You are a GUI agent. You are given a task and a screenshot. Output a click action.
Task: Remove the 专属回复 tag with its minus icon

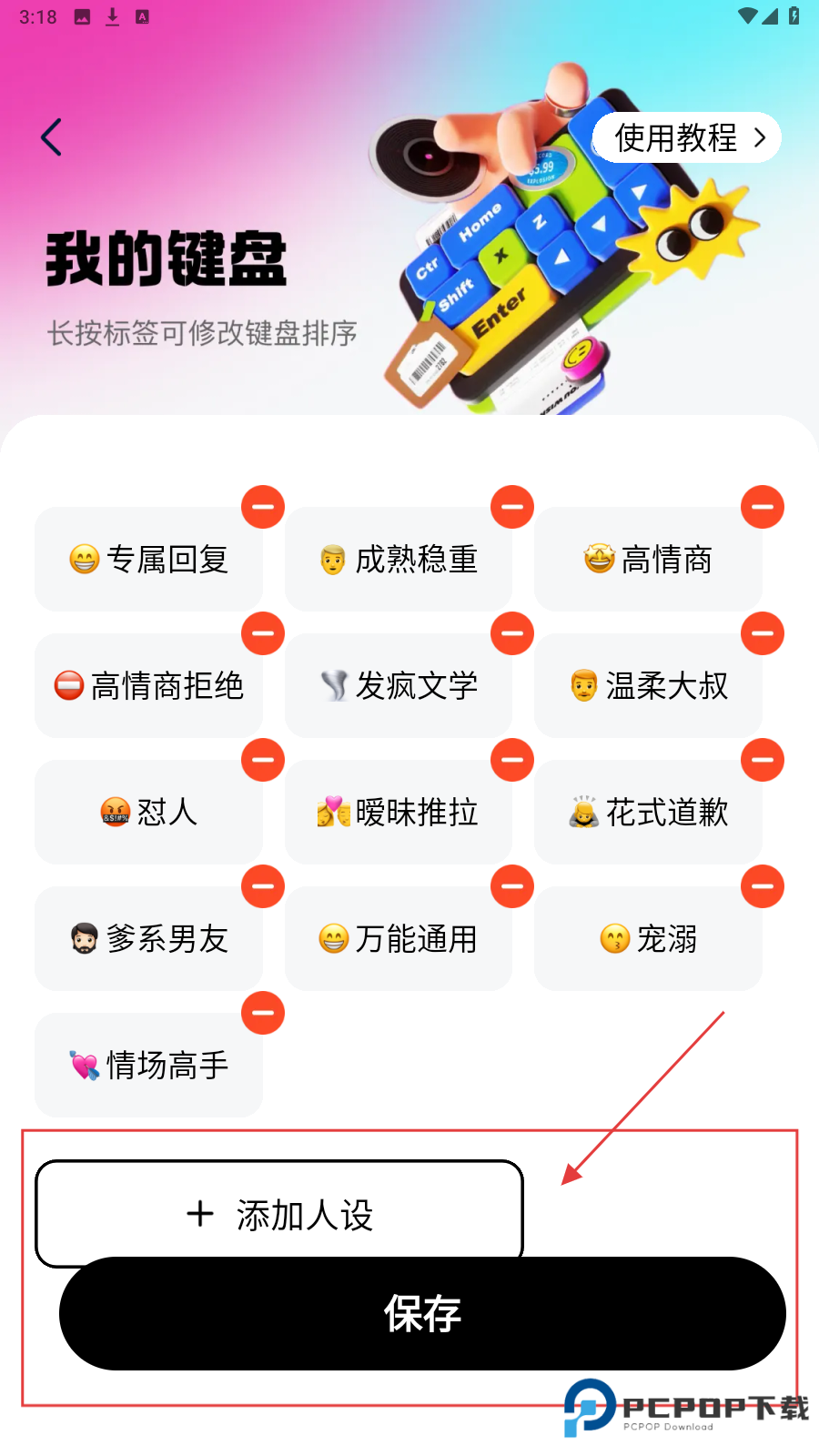pyautogui.click(x=263, y=507)
